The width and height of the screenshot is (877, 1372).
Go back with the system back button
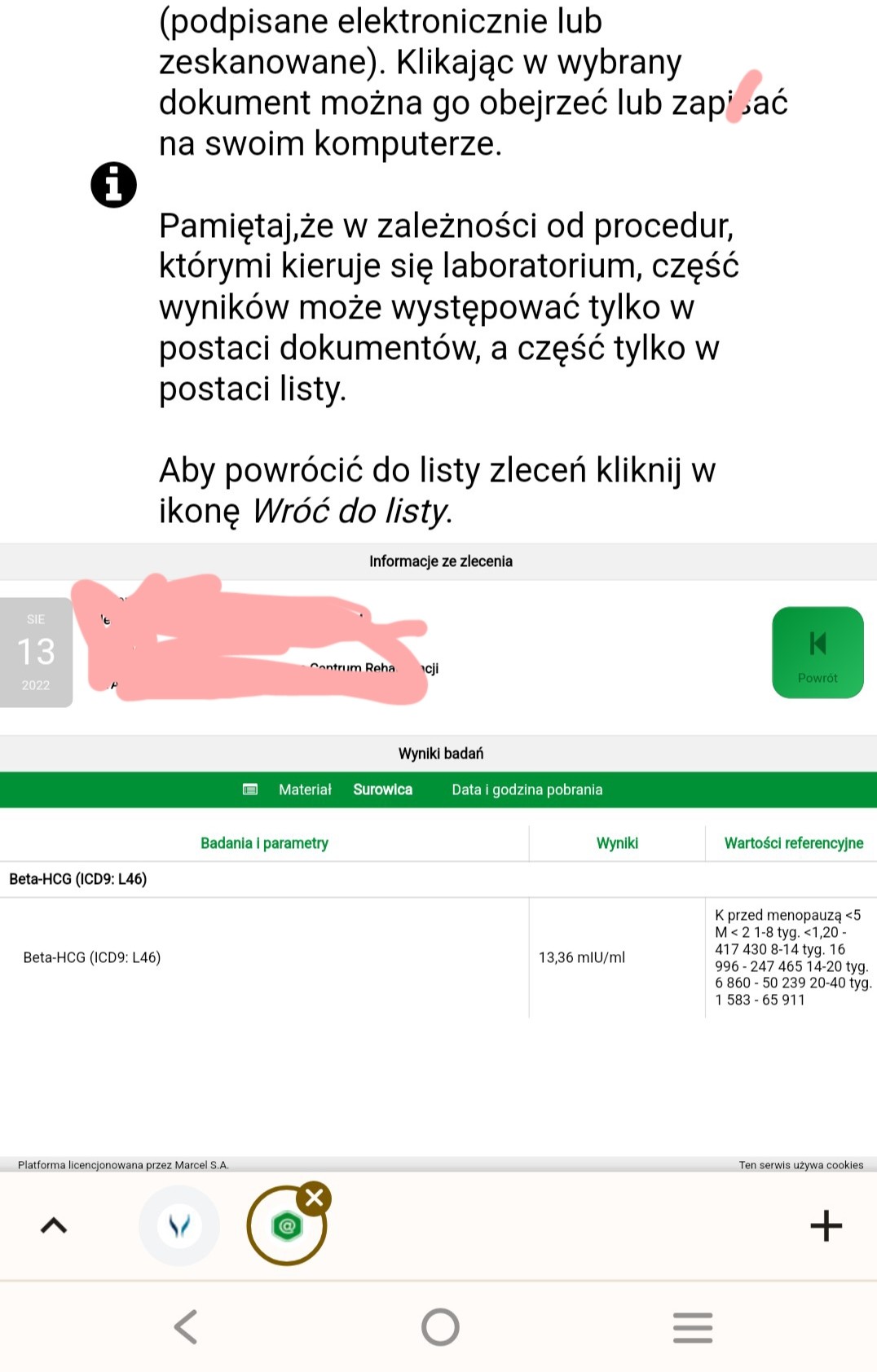pos(187,1326)
